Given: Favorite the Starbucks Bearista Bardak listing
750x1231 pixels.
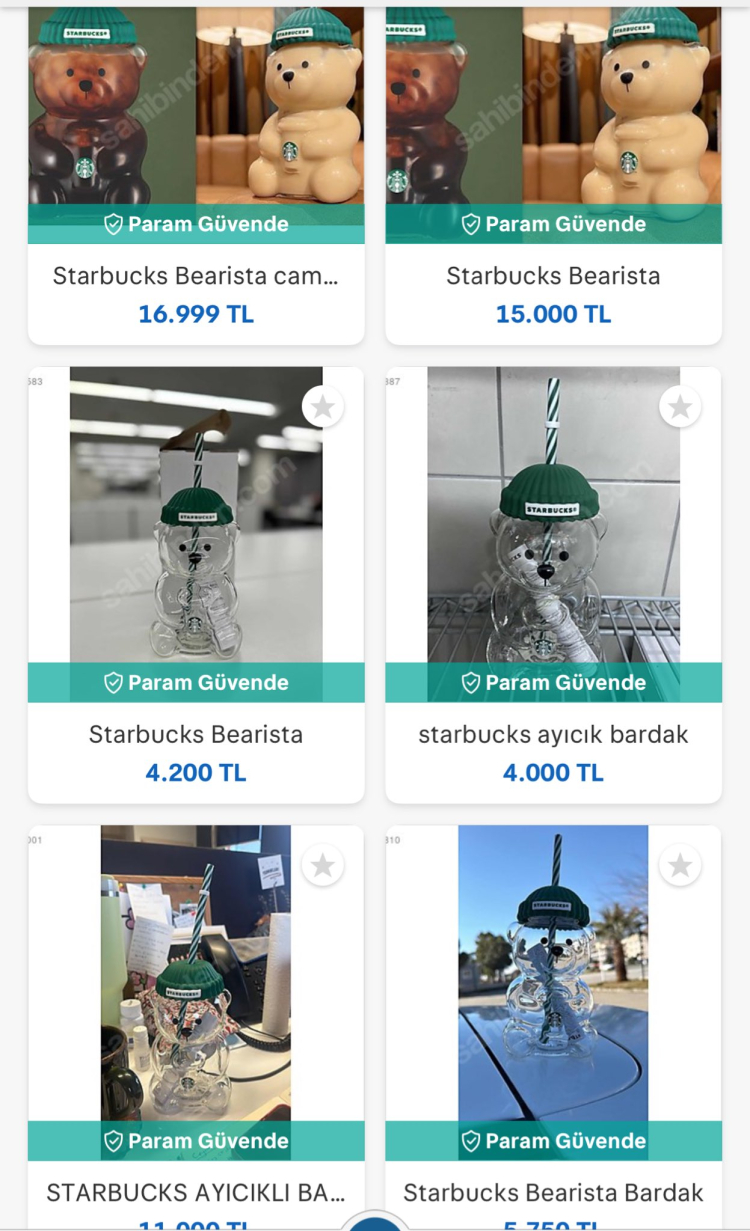Looking at the screenshot, I should point(680,865).
